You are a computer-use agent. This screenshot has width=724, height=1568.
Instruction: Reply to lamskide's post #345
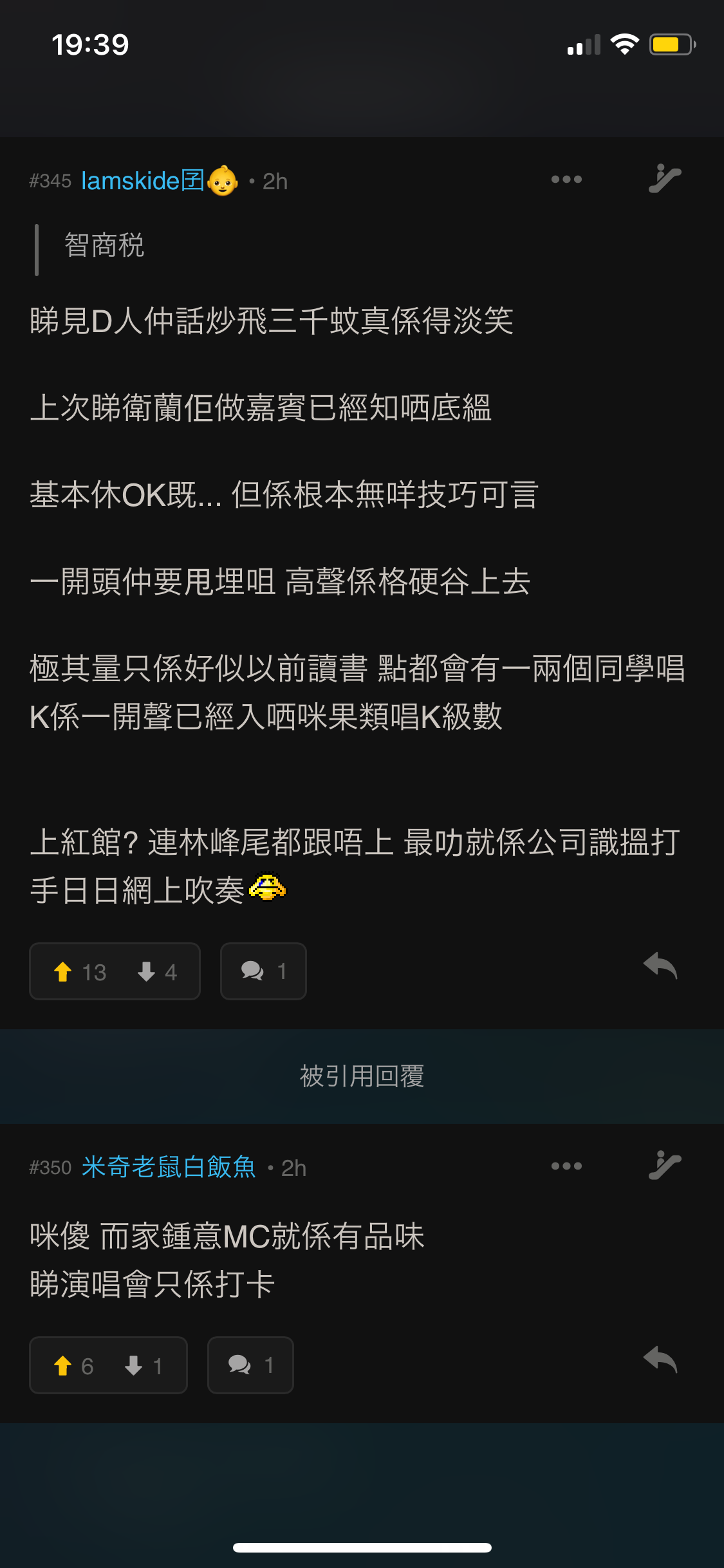pos(660,967)
